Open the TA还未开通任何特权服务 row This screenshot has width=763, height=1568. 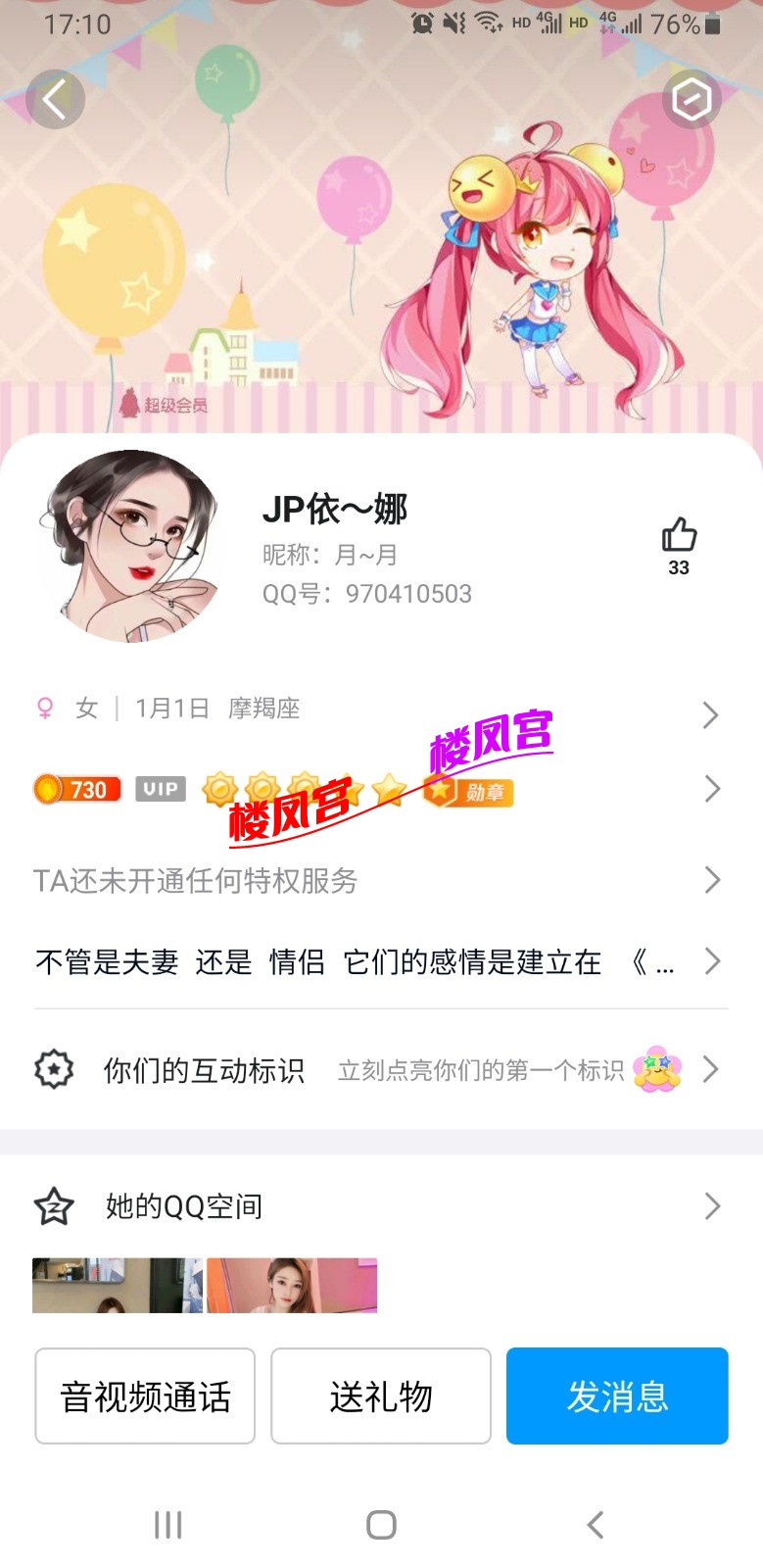point(380,880)
